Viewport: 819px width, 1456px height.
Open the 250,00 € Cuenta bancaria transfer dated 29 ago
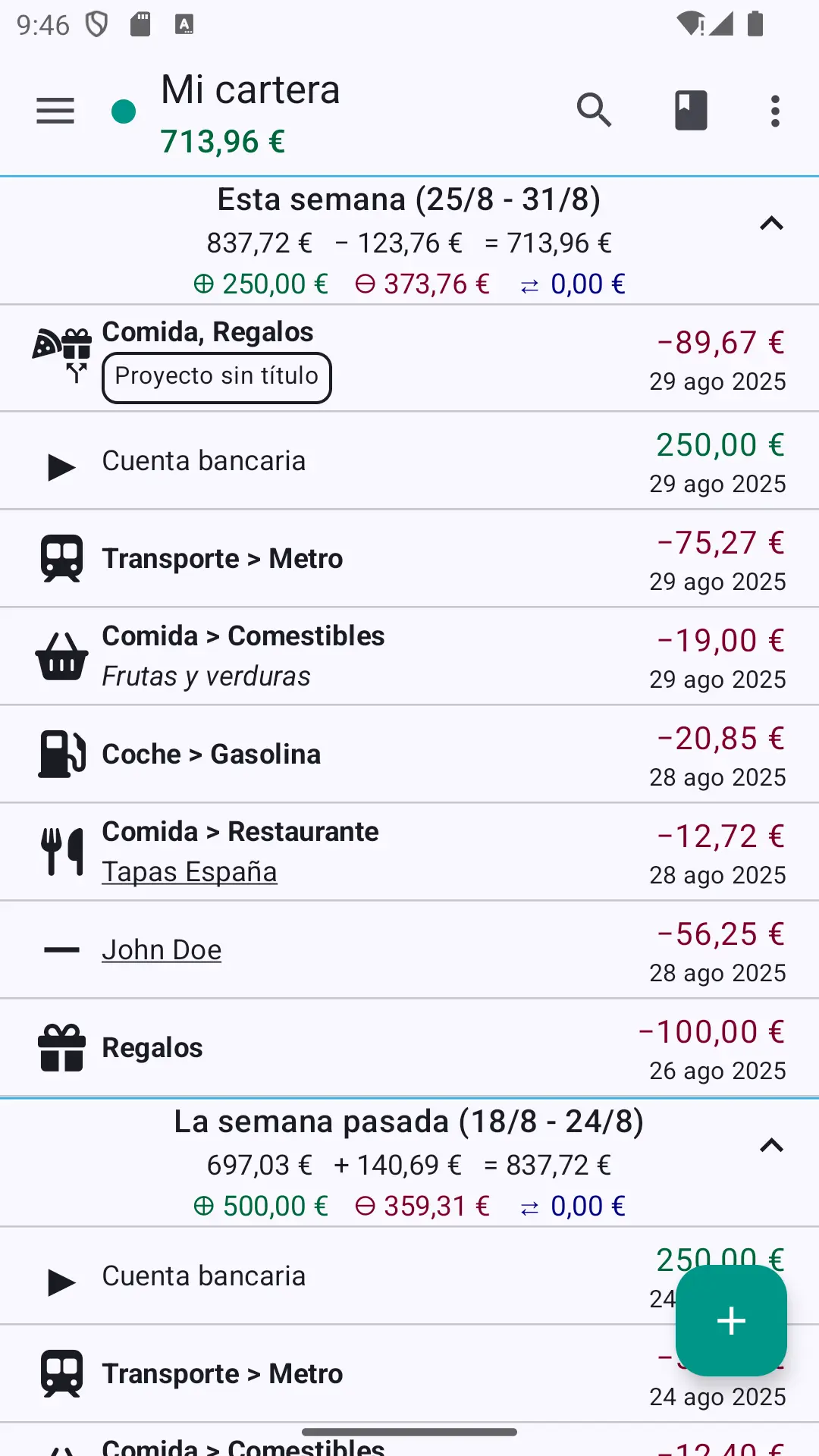click(409, 461)
